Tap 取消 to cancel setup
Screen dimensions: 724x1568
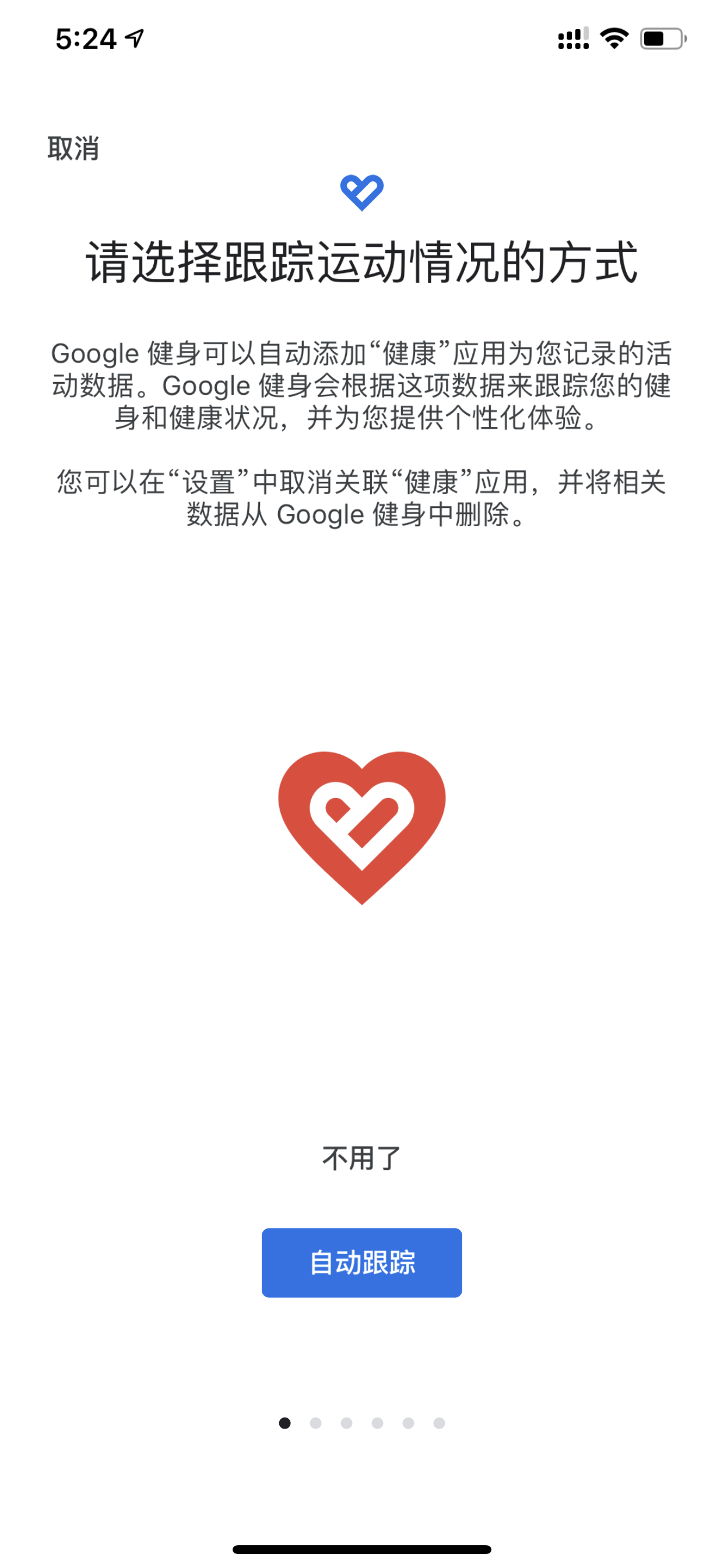tap(73, 149)
